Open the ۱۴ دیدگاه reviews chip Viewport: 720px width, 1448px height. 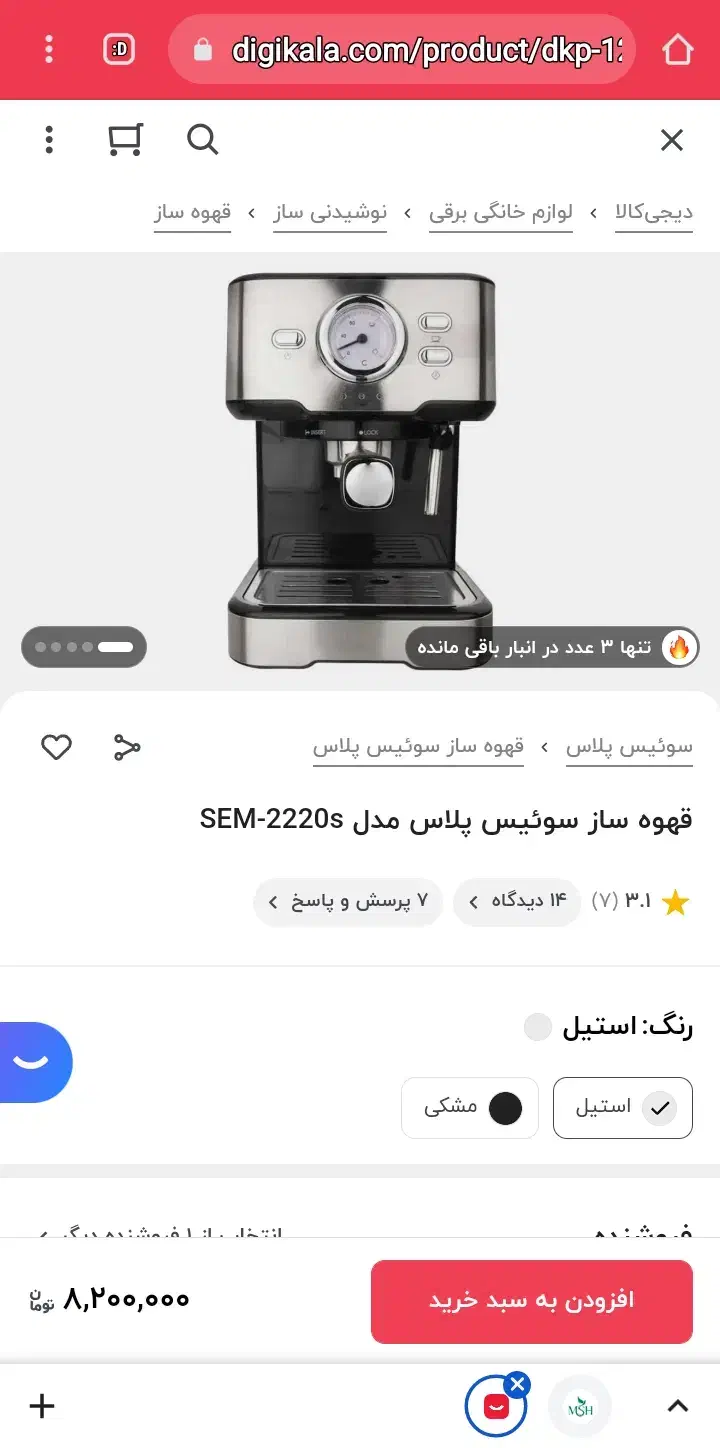click(x=517, y=902)
